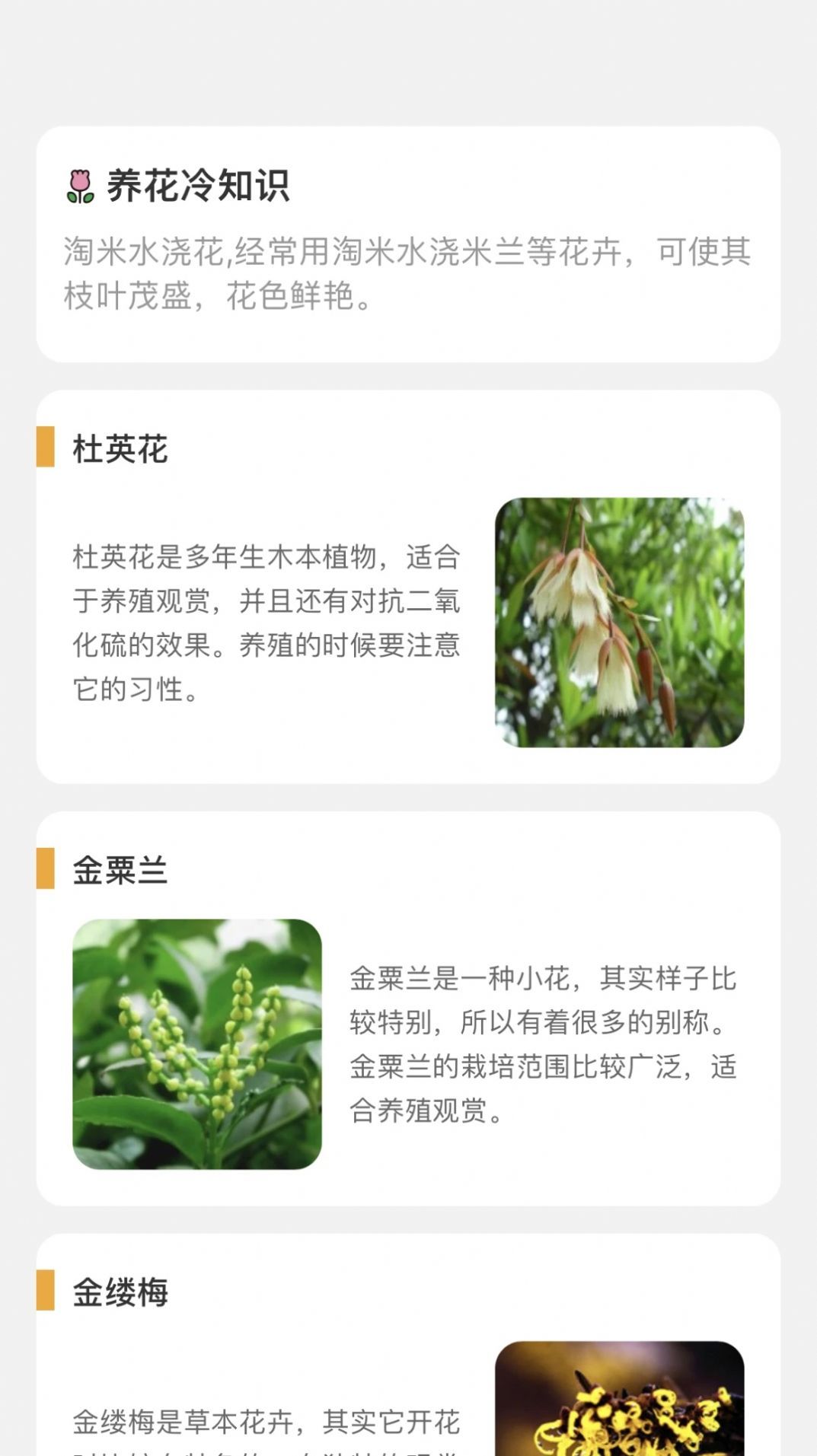Open the 杜英花 white flower photo
The height and width of the screenshot is (1456, 817).
[x=618, y=624]
